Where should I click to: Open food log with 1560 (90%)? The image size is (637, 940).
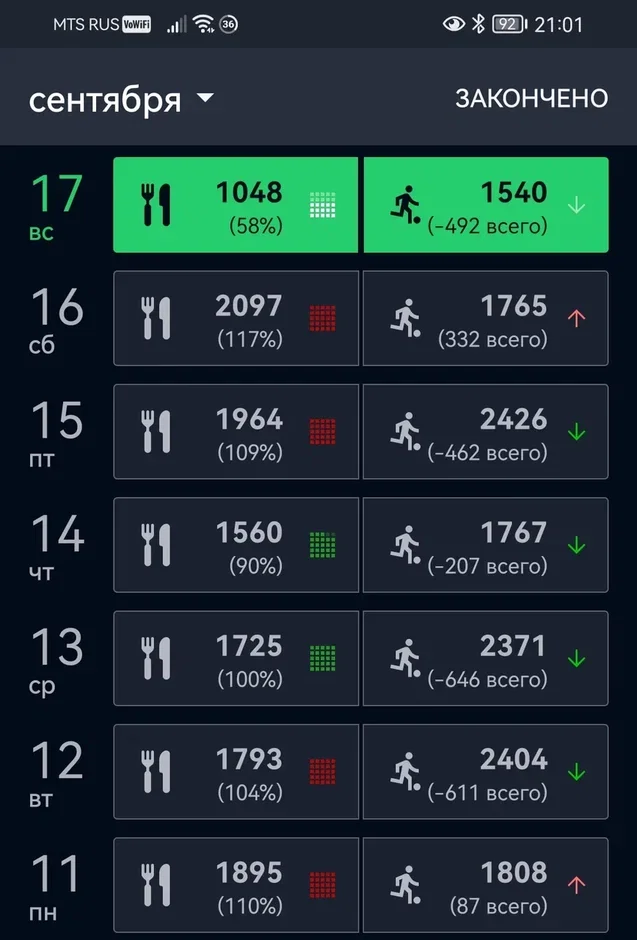(x=235, y=545)
